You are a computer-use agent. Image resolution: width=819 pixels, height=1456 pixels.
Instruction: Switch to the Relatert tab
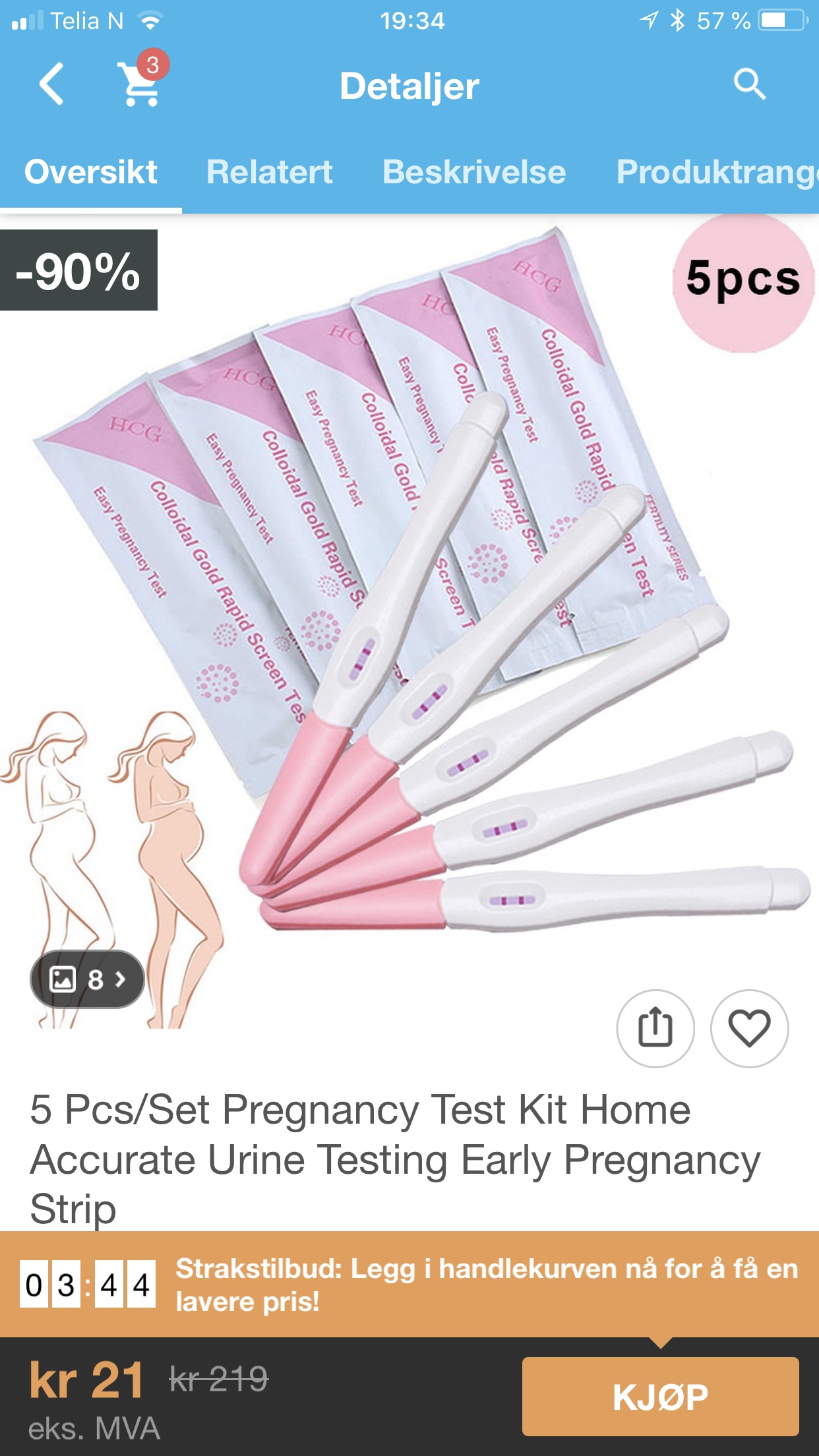click(269, 173)
